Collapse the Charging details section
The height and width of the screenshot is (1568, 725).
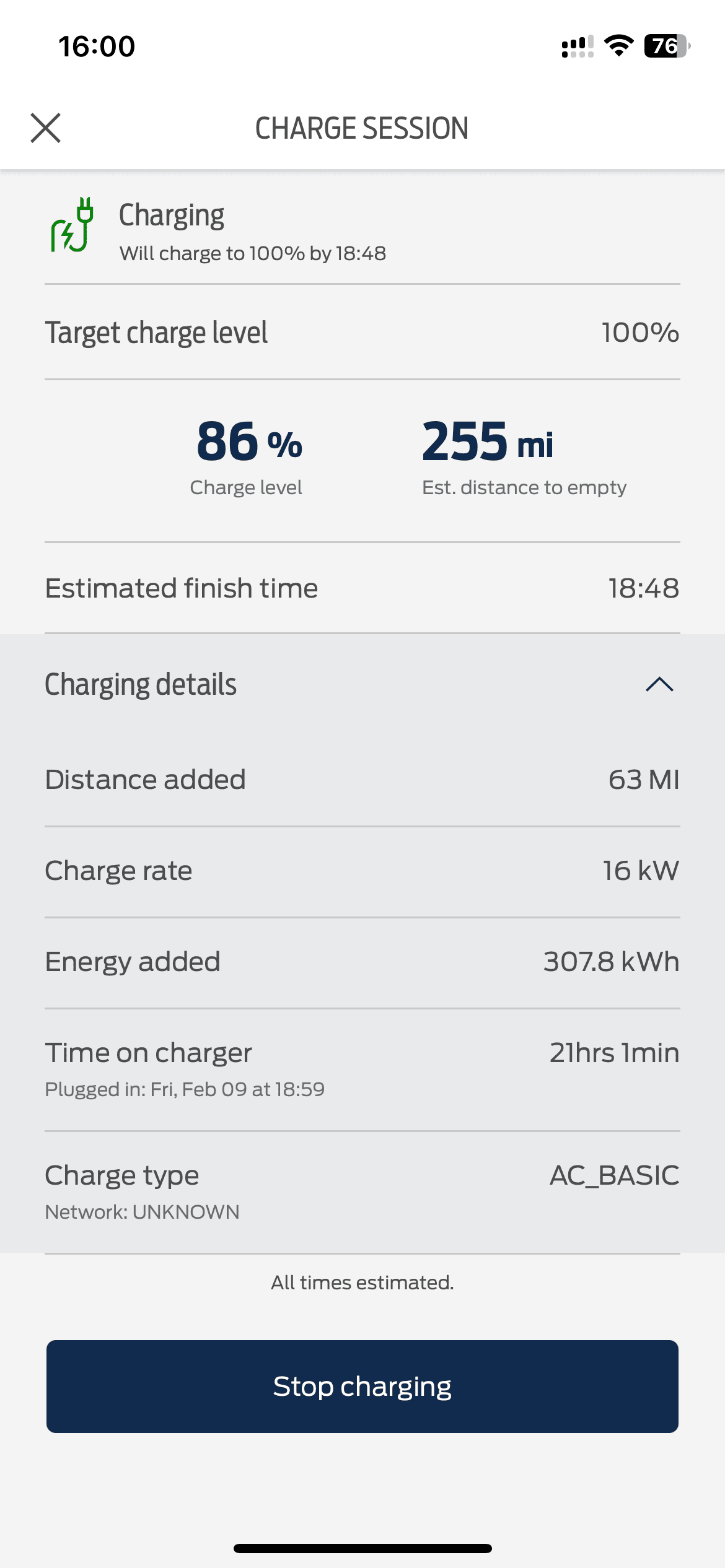pyautogui.click(x=659, y=685)
